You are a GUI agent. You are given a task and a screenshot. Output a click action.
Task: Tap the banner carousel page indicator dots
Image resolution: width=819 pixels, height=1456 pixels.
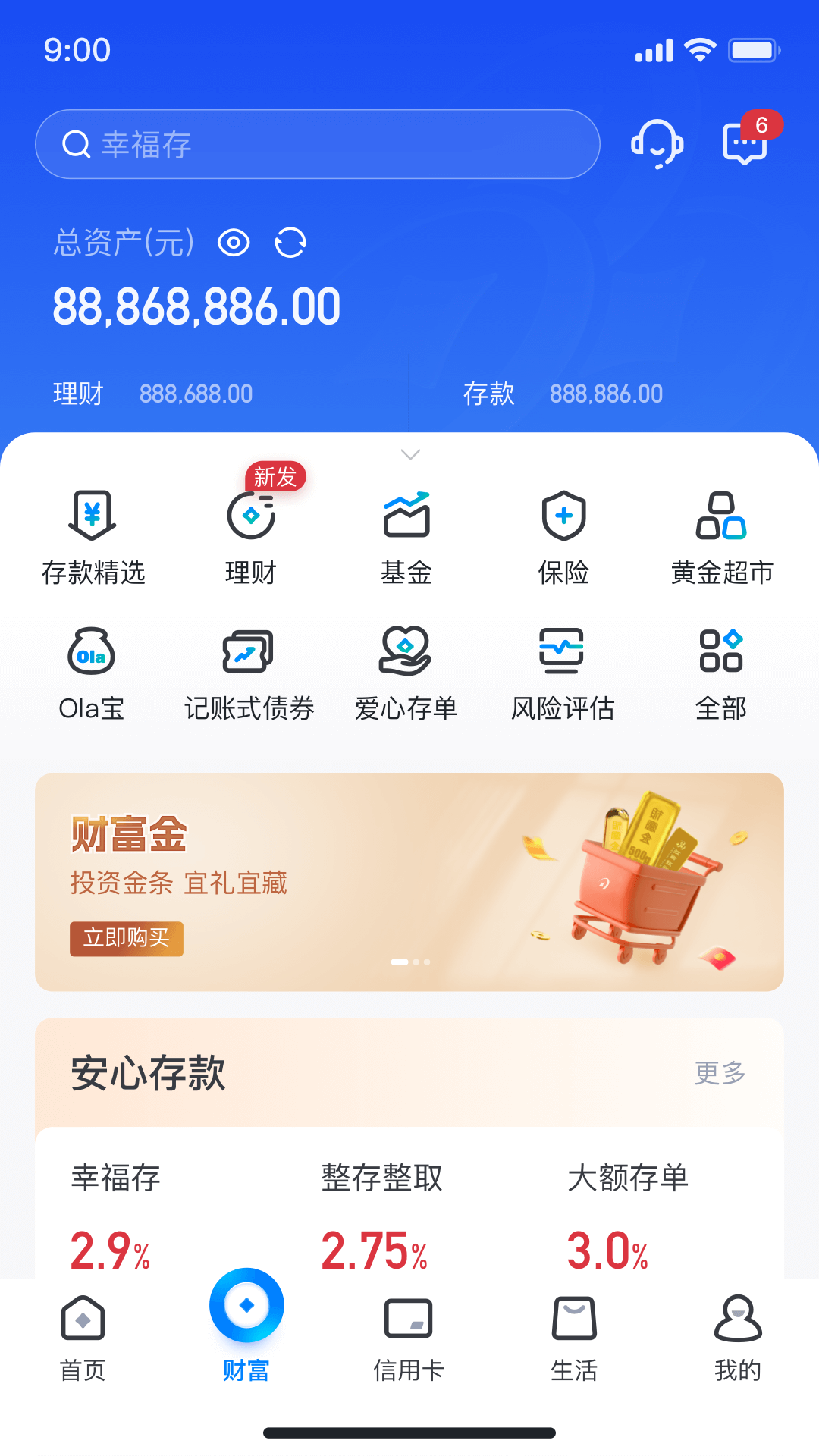[x=409, y=962]
